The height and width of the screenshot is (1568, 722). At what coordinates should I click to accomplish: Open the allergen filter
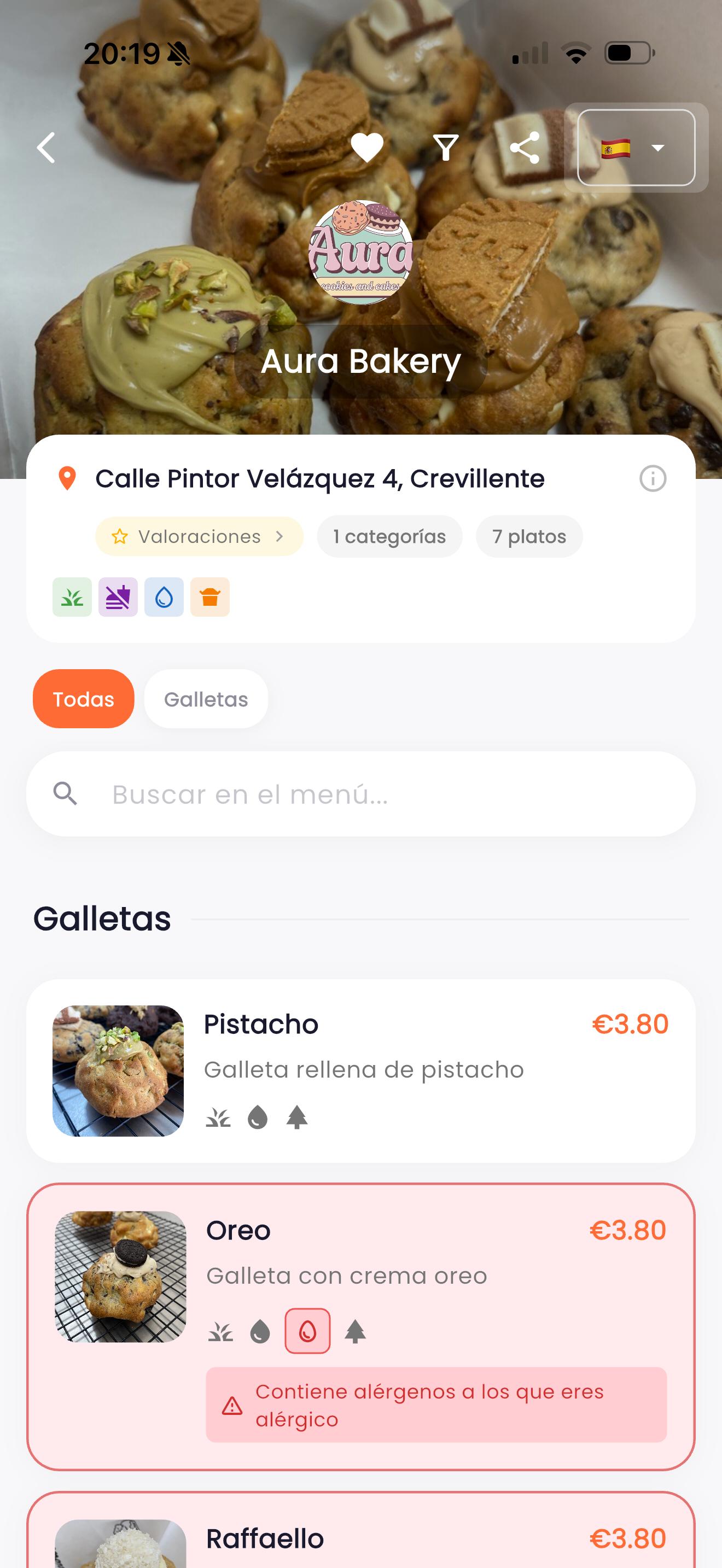[x=446, y=148]
